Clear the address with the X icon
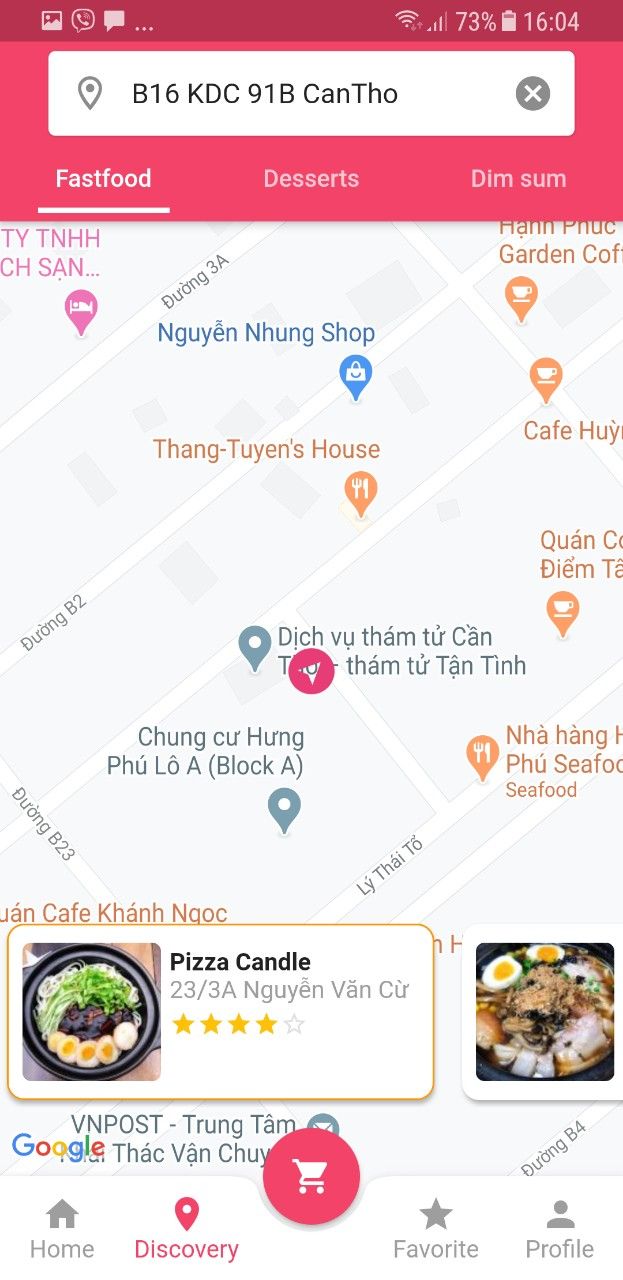Viewport: 623px width, 1280px height. (533, 94)
